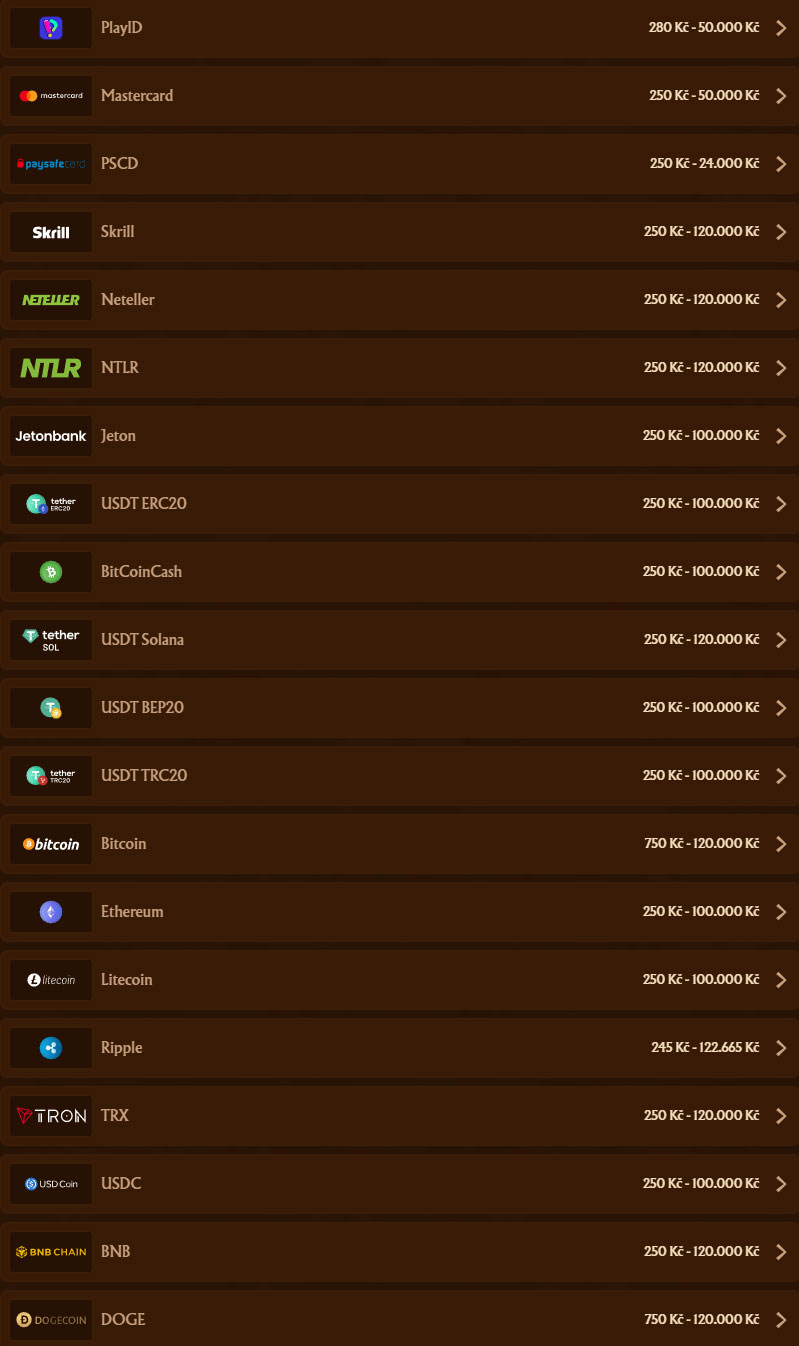The width and height of the screenshot is (799, 1346).
Task: Open the Ethereum row
Action: point(400,912)
